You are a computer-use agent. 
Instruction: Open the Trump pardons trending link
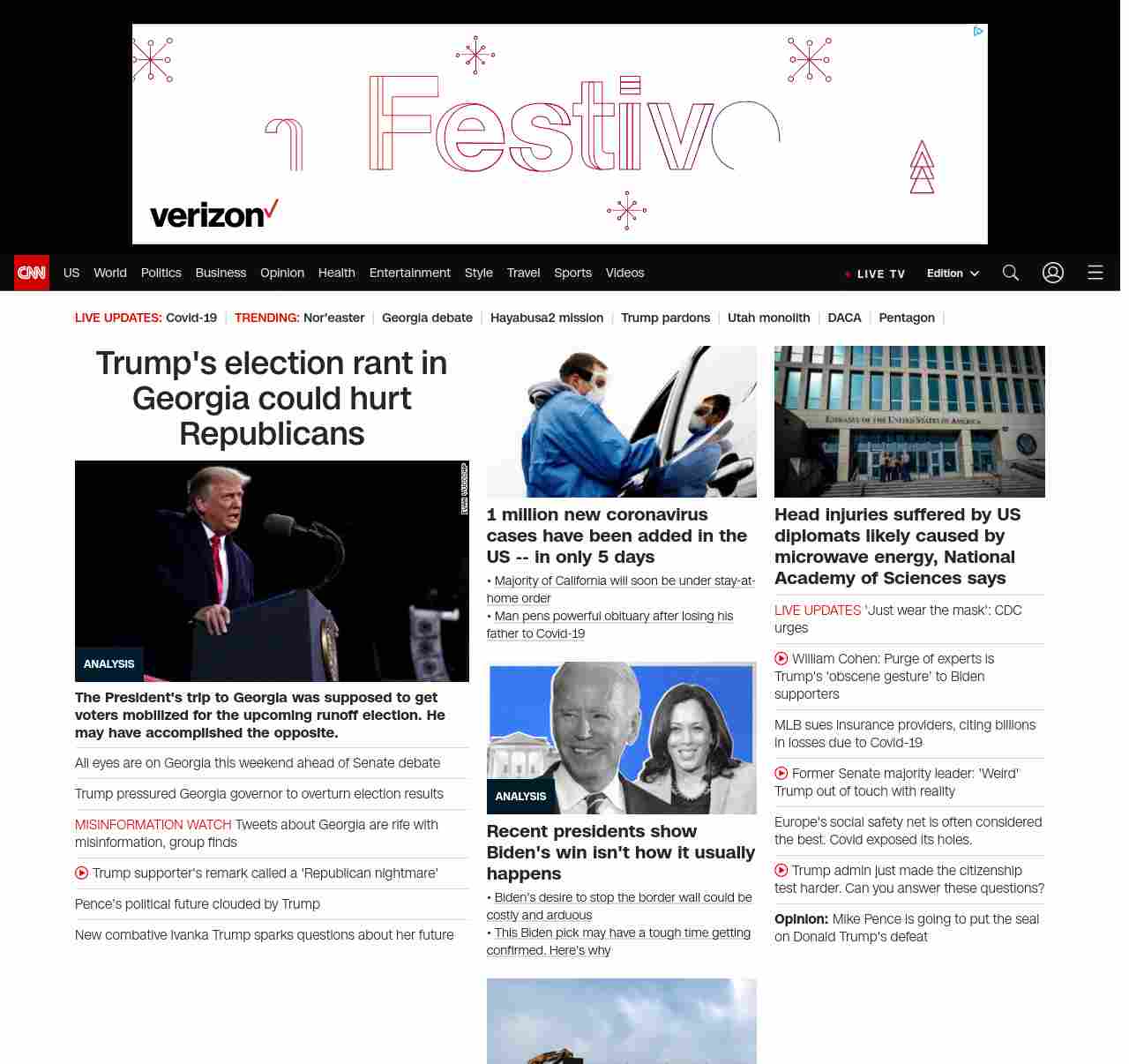pos(665,318)
